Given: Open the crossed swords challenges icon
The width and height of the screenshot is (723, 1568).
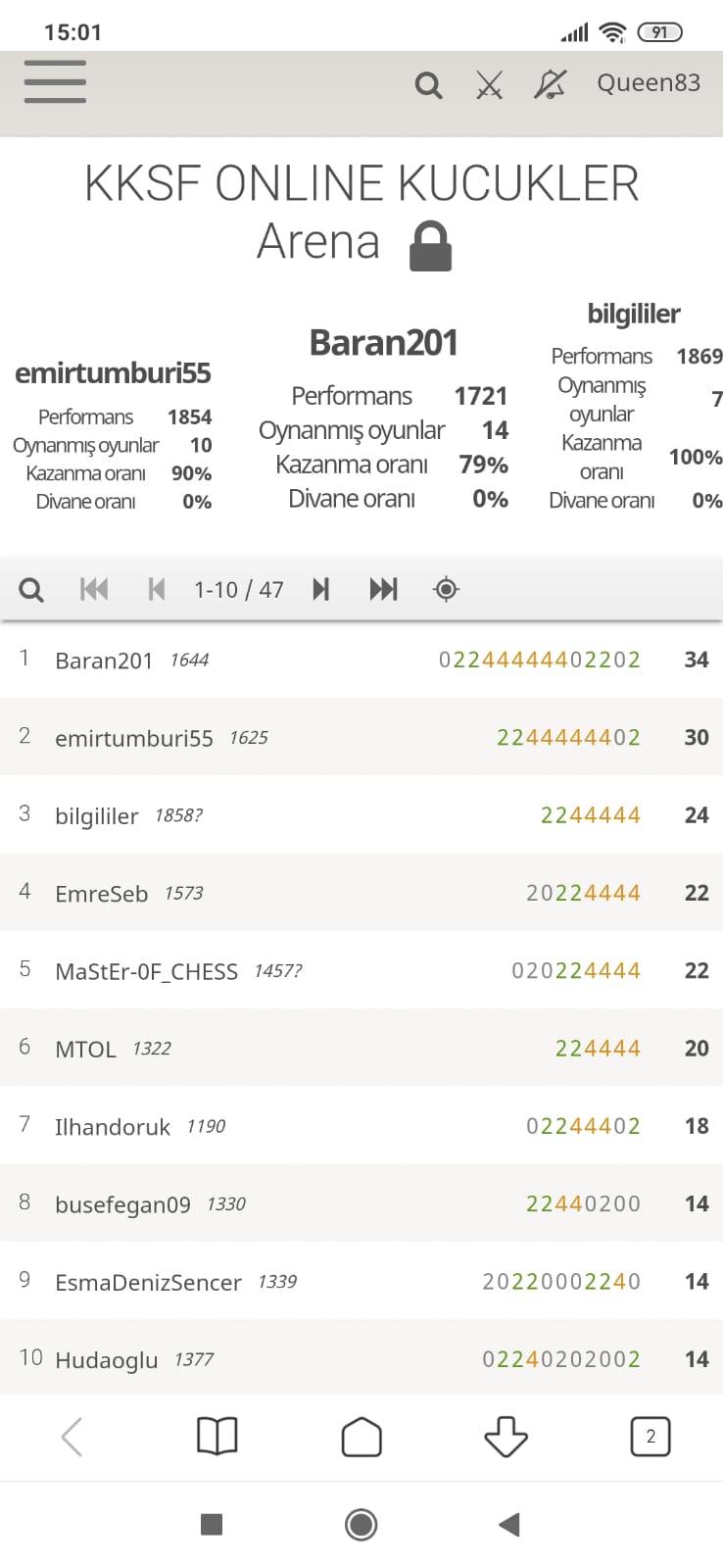Looking at the screenshot, I should tap(489, 85).
